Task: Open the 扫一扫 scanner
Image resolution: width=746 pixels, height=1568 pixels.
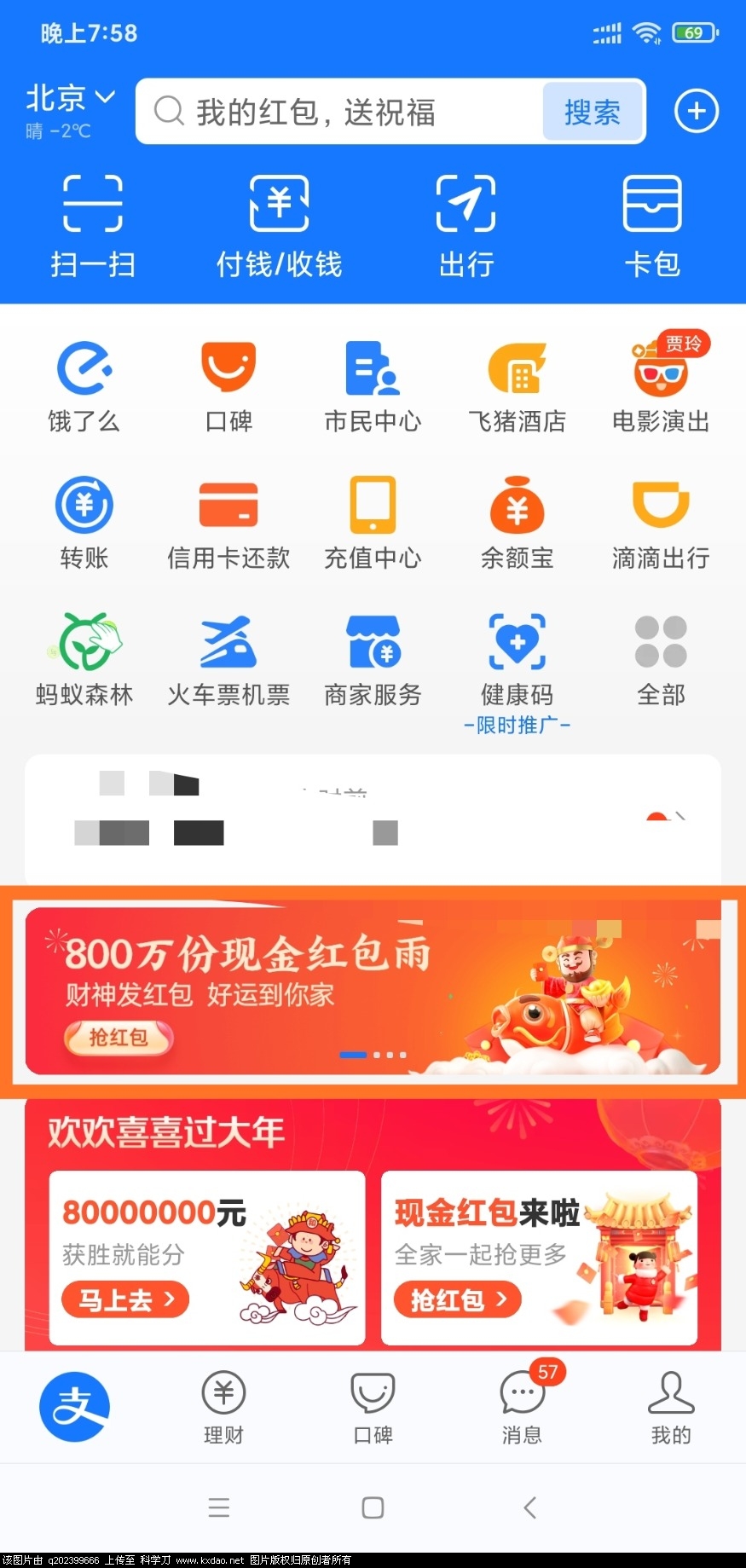Action: (92, 225)
